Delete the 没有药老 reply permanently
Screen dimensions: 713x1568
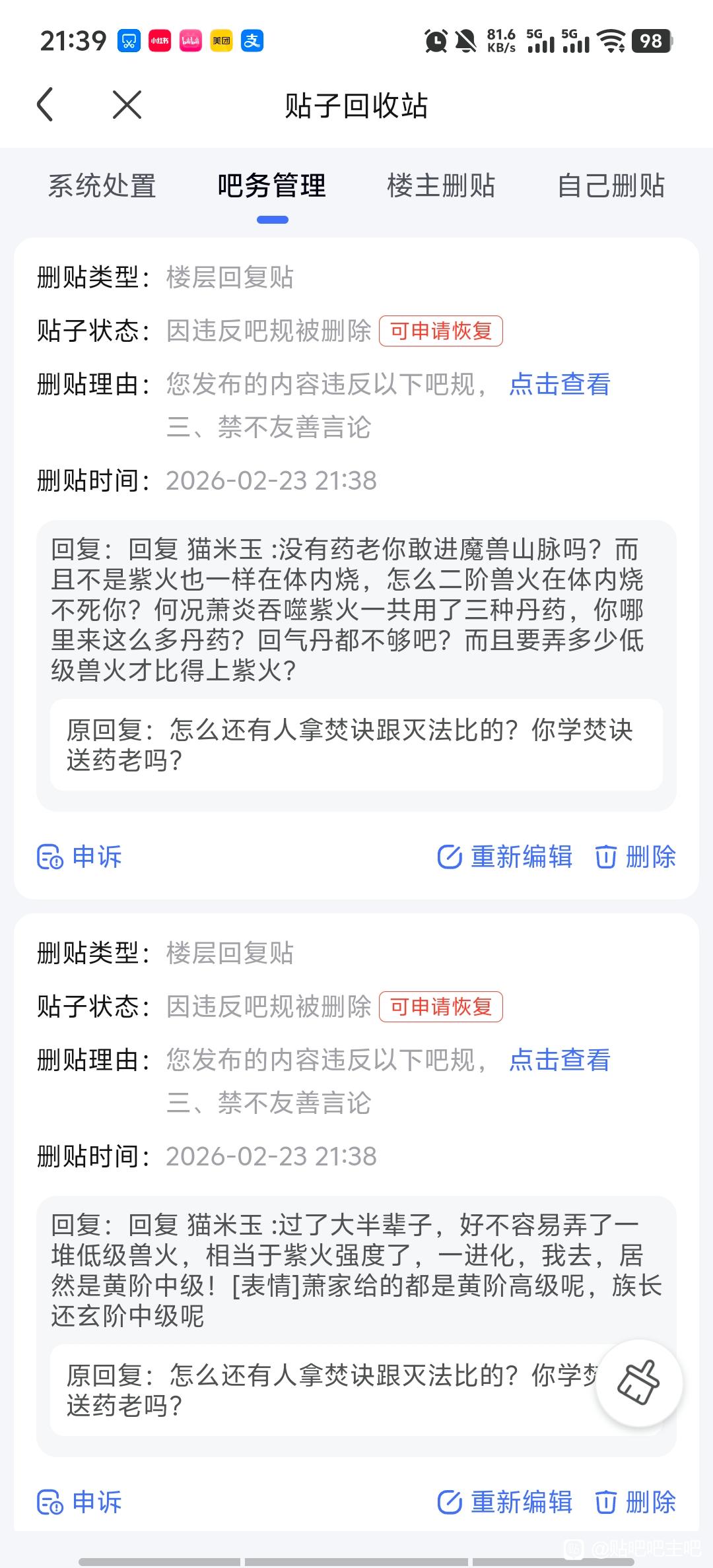(x=636, y=857)
